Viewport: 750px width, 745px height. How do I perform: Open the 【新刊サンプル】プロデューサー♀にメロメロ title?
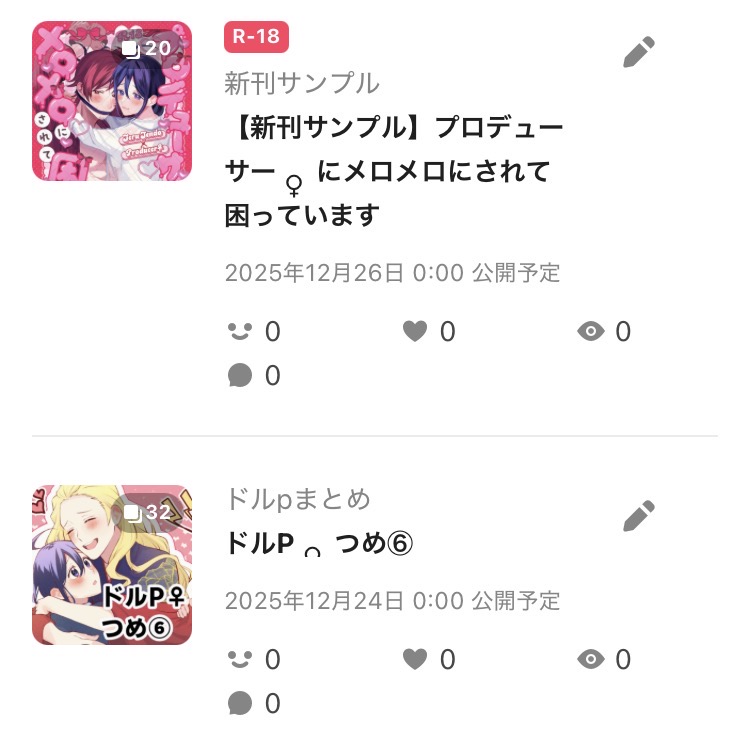(x=394, y=172)
